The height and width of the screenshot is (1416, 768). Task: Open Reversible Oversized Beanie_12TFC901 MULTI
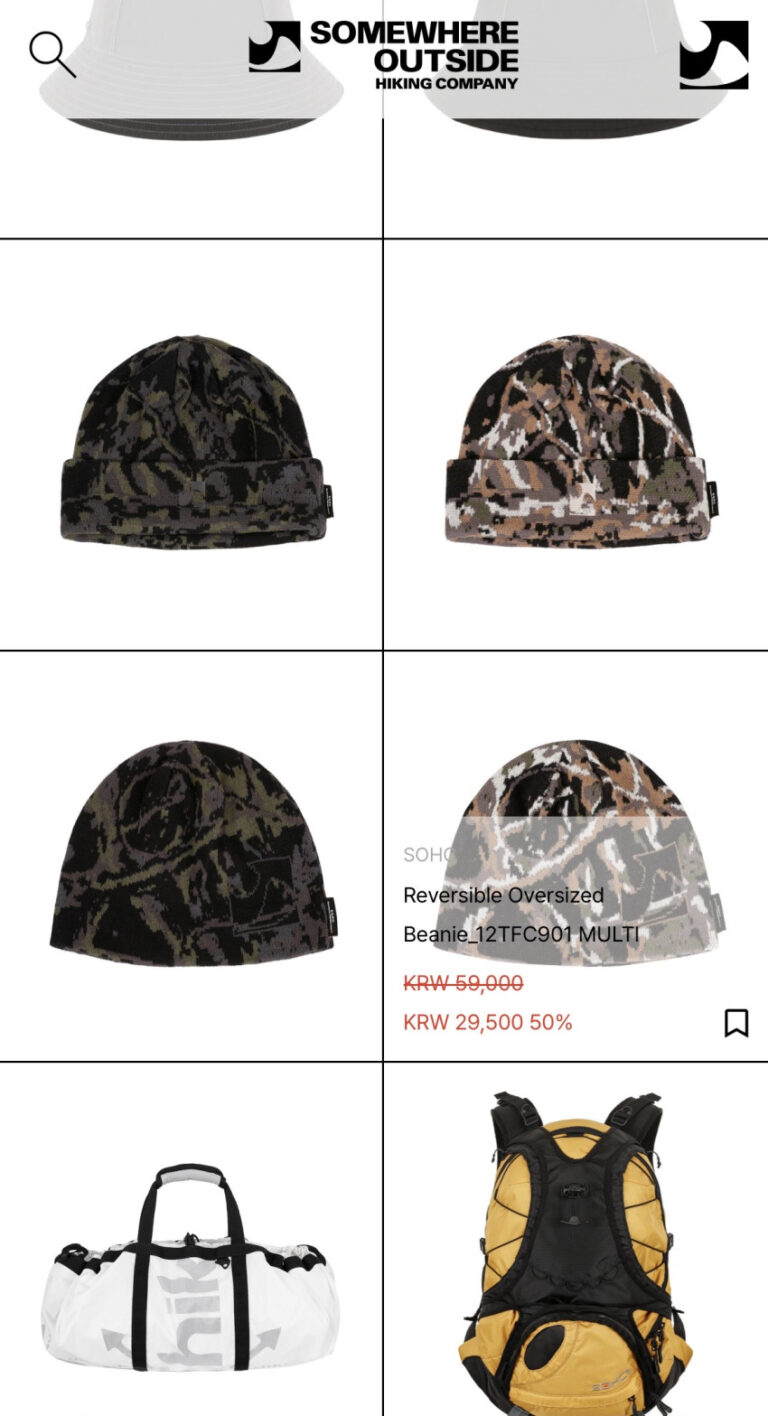tap(520, 914)
